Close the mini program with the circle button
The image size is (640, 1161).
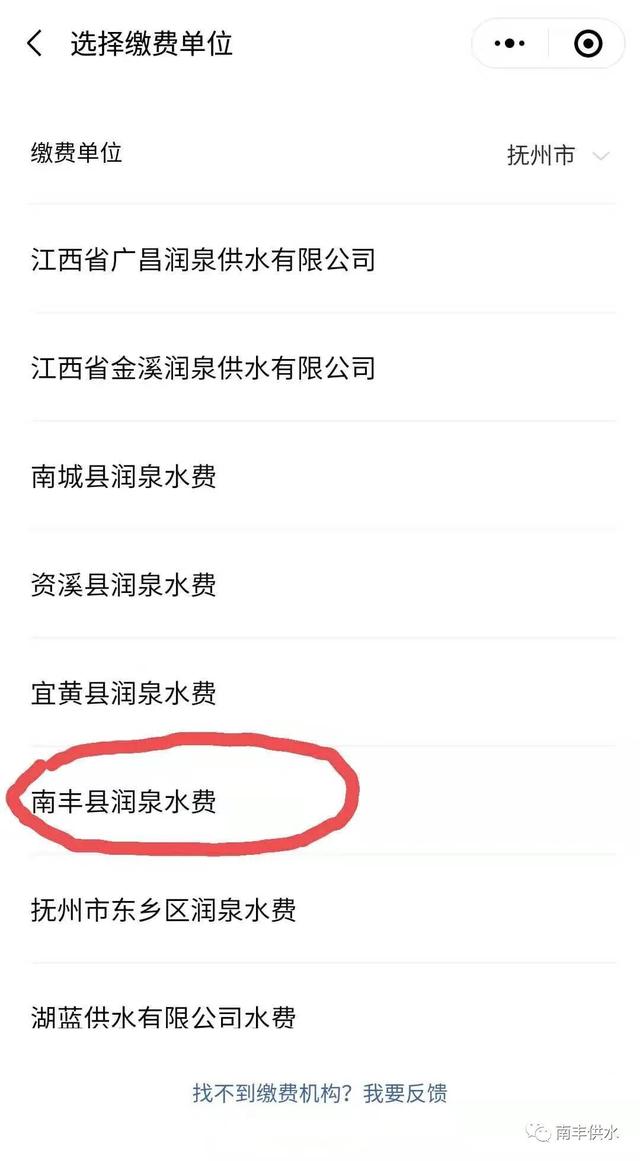point(588,44)
